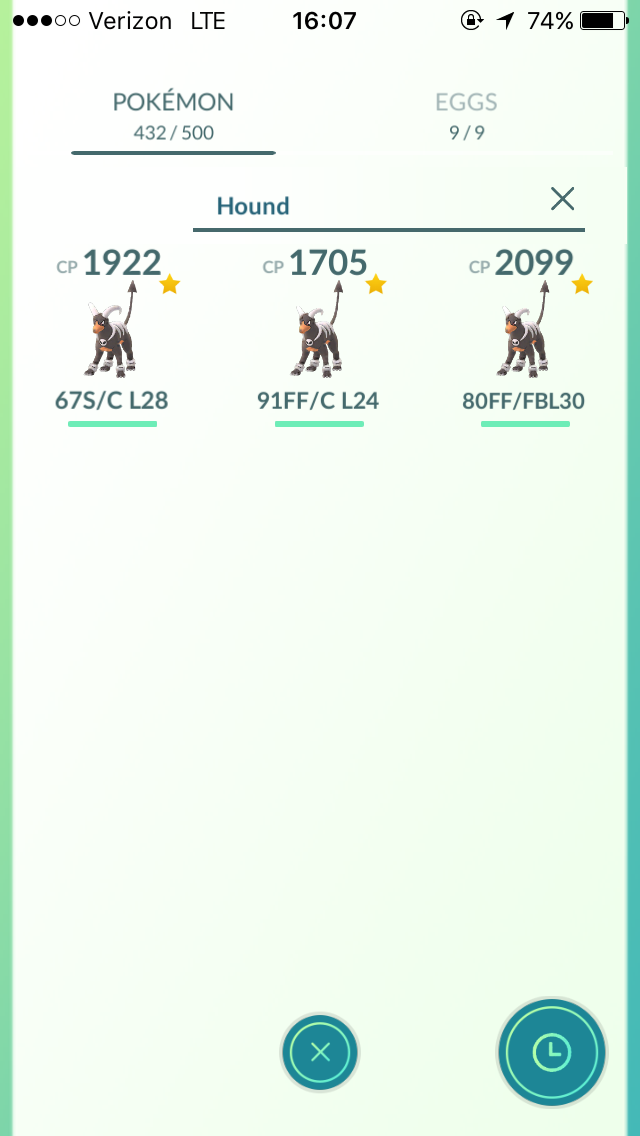The image size is (640, 1136).
Task: Close the Pokémon list
Action: click(x=320, y=1051)
